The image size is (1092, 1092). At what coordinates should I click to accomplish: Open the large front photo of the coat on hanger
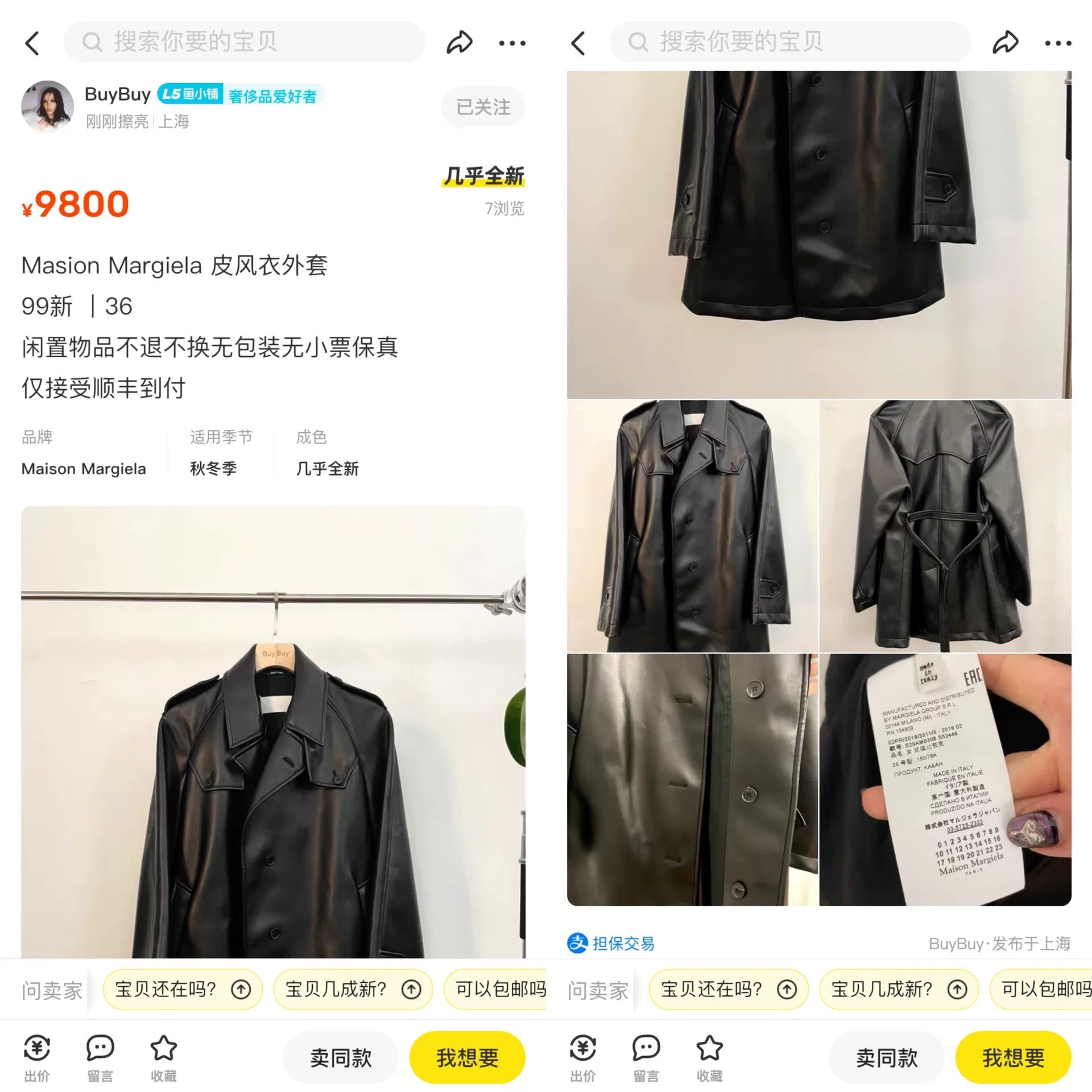click(273, 734)
